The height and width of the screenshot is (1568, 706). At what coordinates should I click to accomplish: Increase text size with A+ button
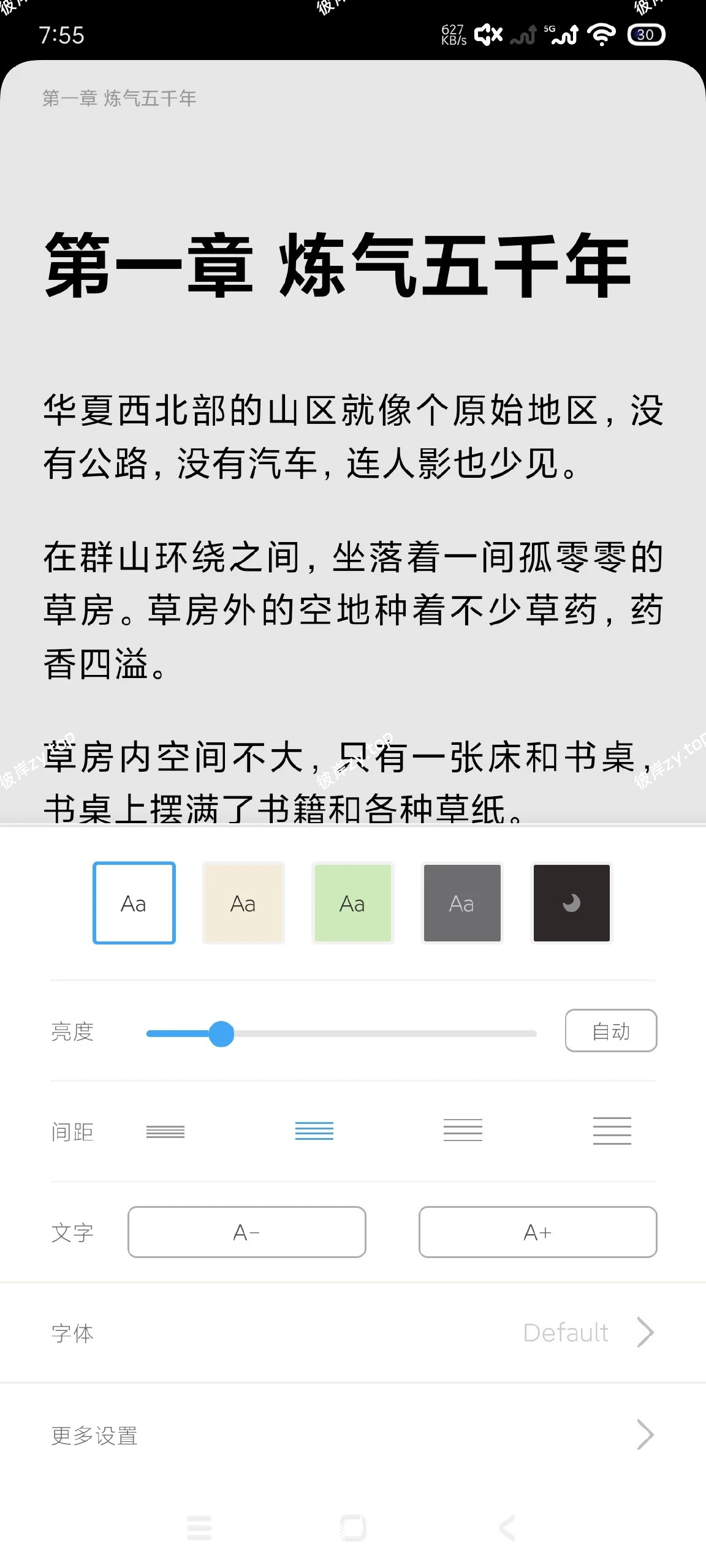537,1233
